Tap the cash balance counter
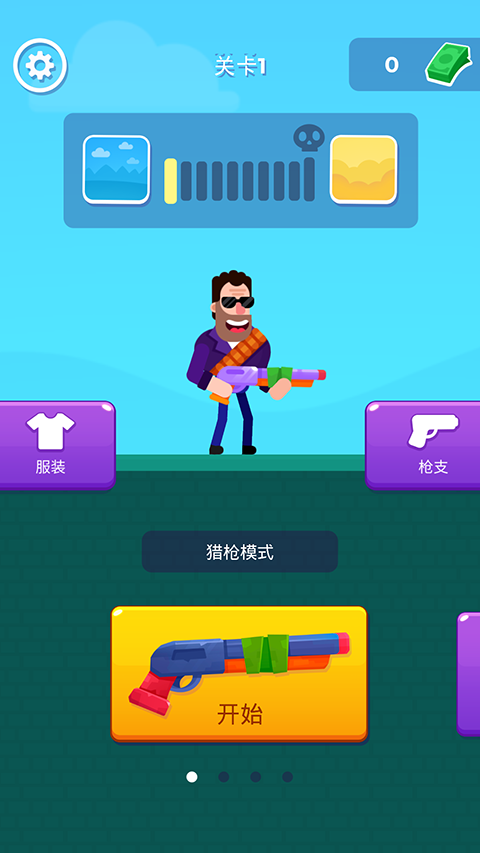The height and width of the screenshot is (853, 480). [x=414, y=64]
